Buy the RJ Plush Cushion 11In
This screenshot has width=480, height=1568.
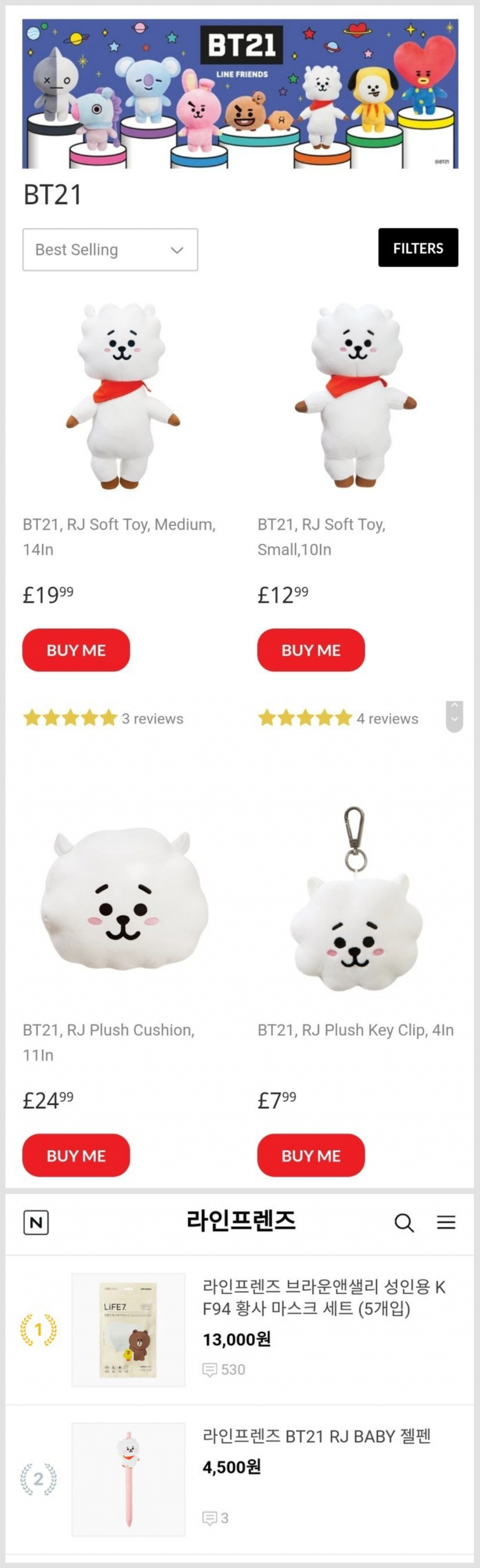click(x=76, y=1155)
